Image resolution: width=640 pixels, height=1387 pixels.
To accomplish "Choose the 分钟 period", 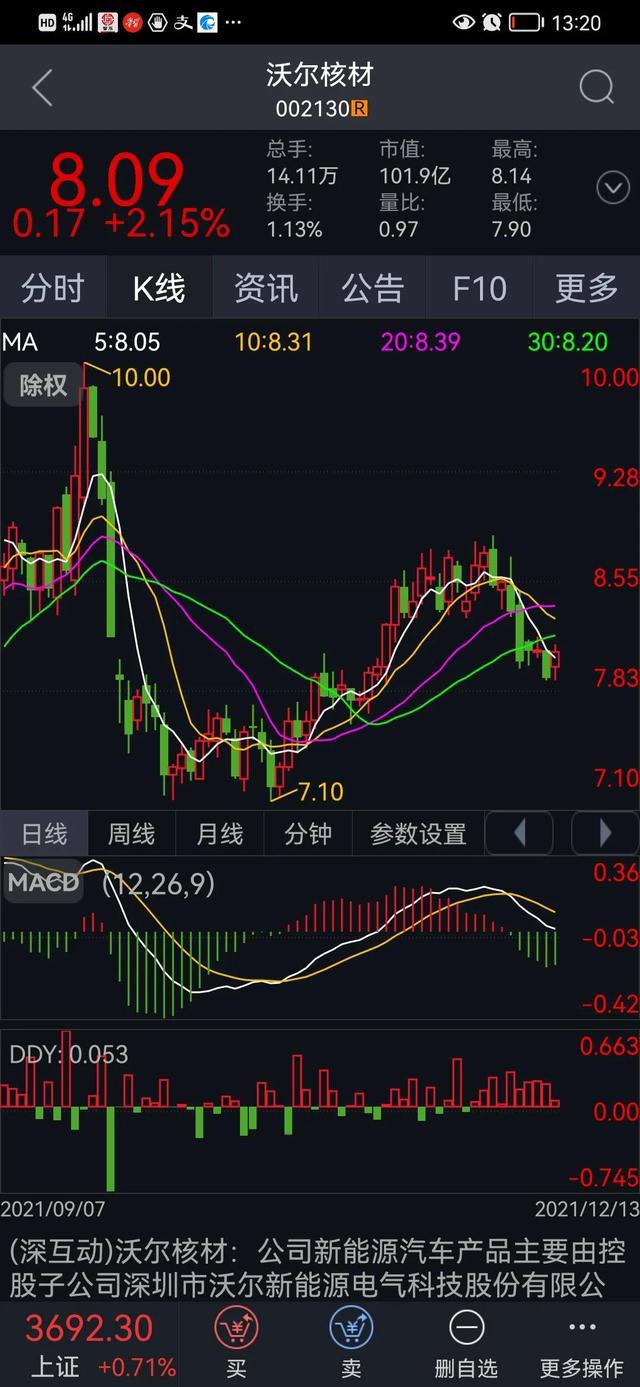I will click(x=308, y=833).
